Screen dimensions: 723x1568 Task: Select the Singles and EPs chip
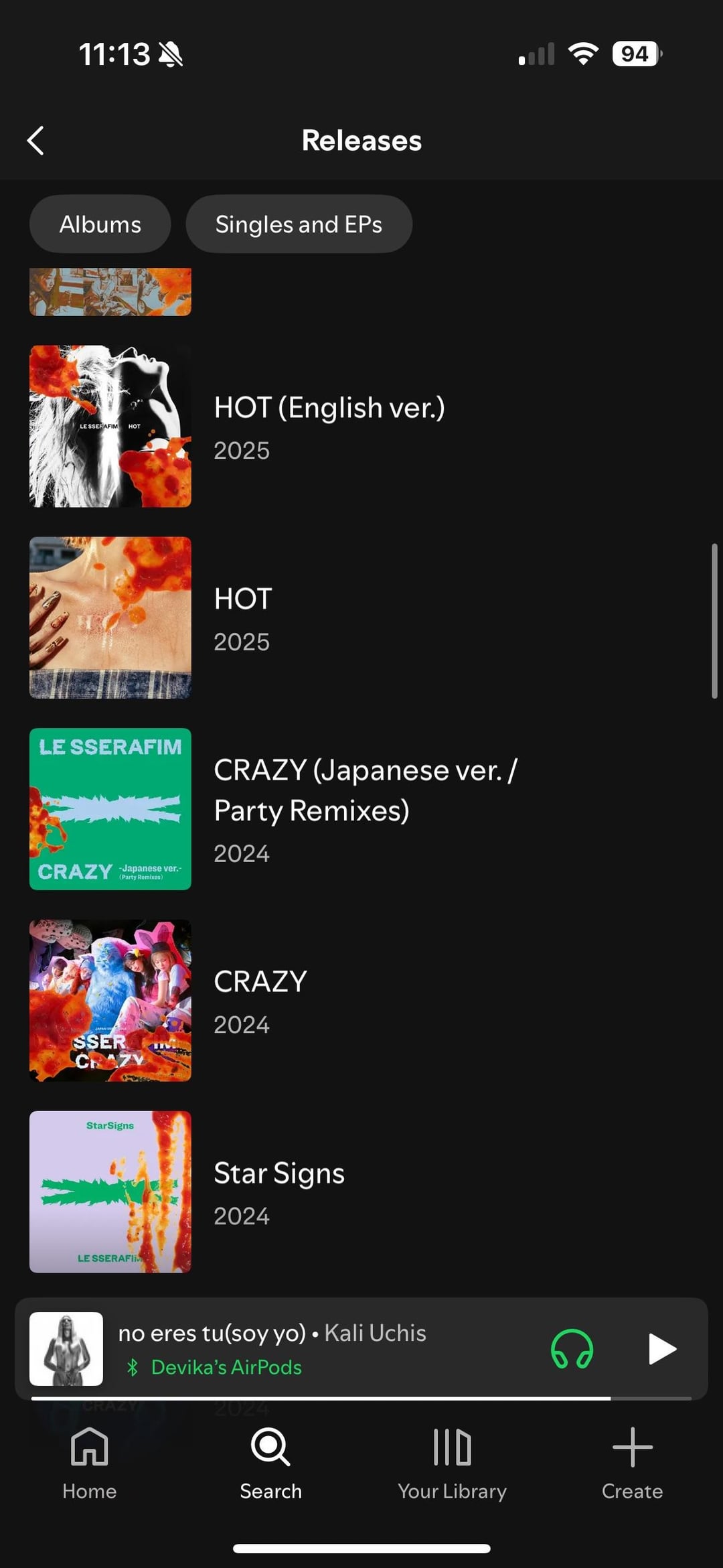[x=299, y=224]
